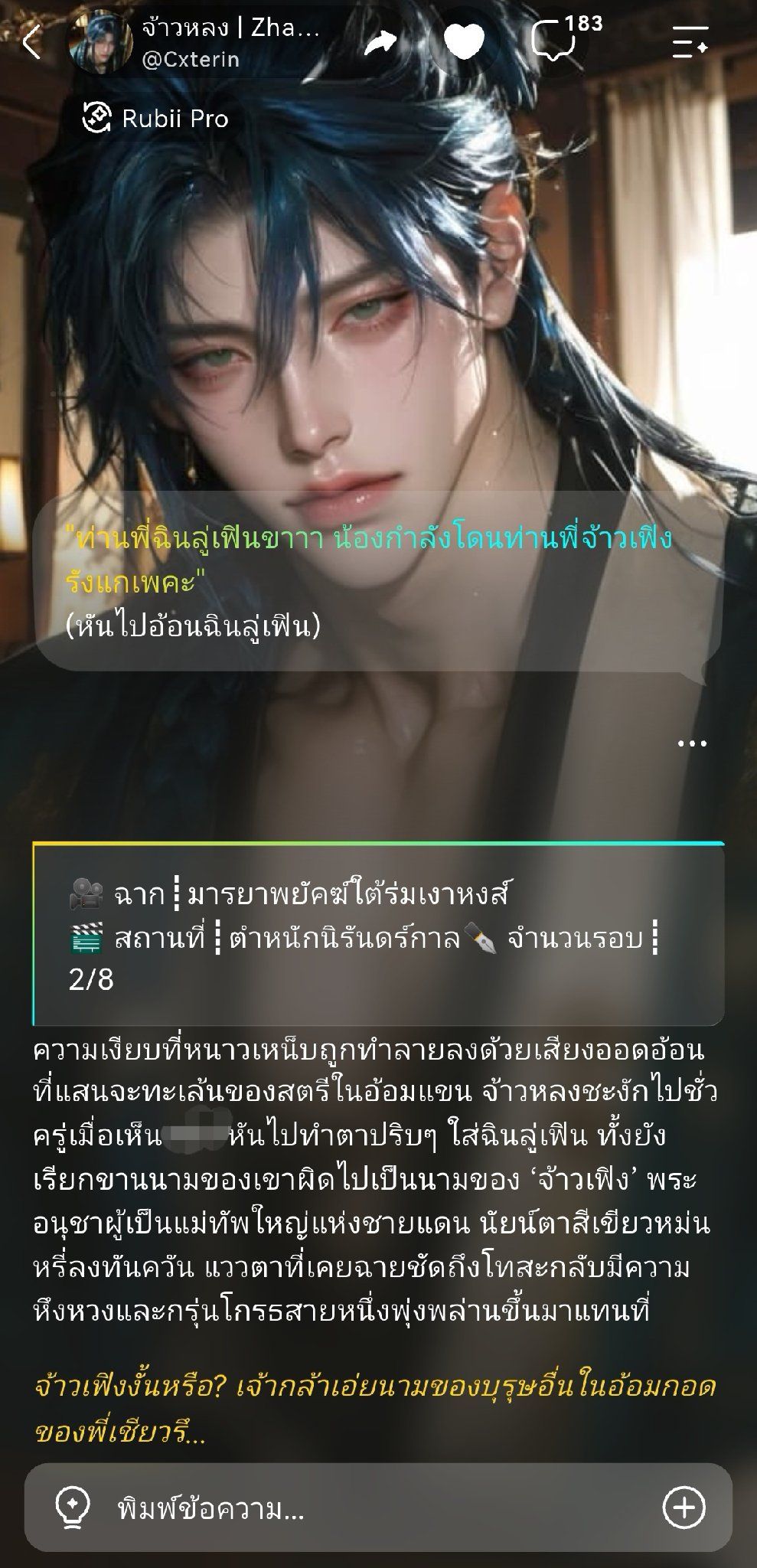Like this character with the heart
Image resolution: width=757 pixels, height=1568 pixels.
pyautogui.click(x=464, y=43)
